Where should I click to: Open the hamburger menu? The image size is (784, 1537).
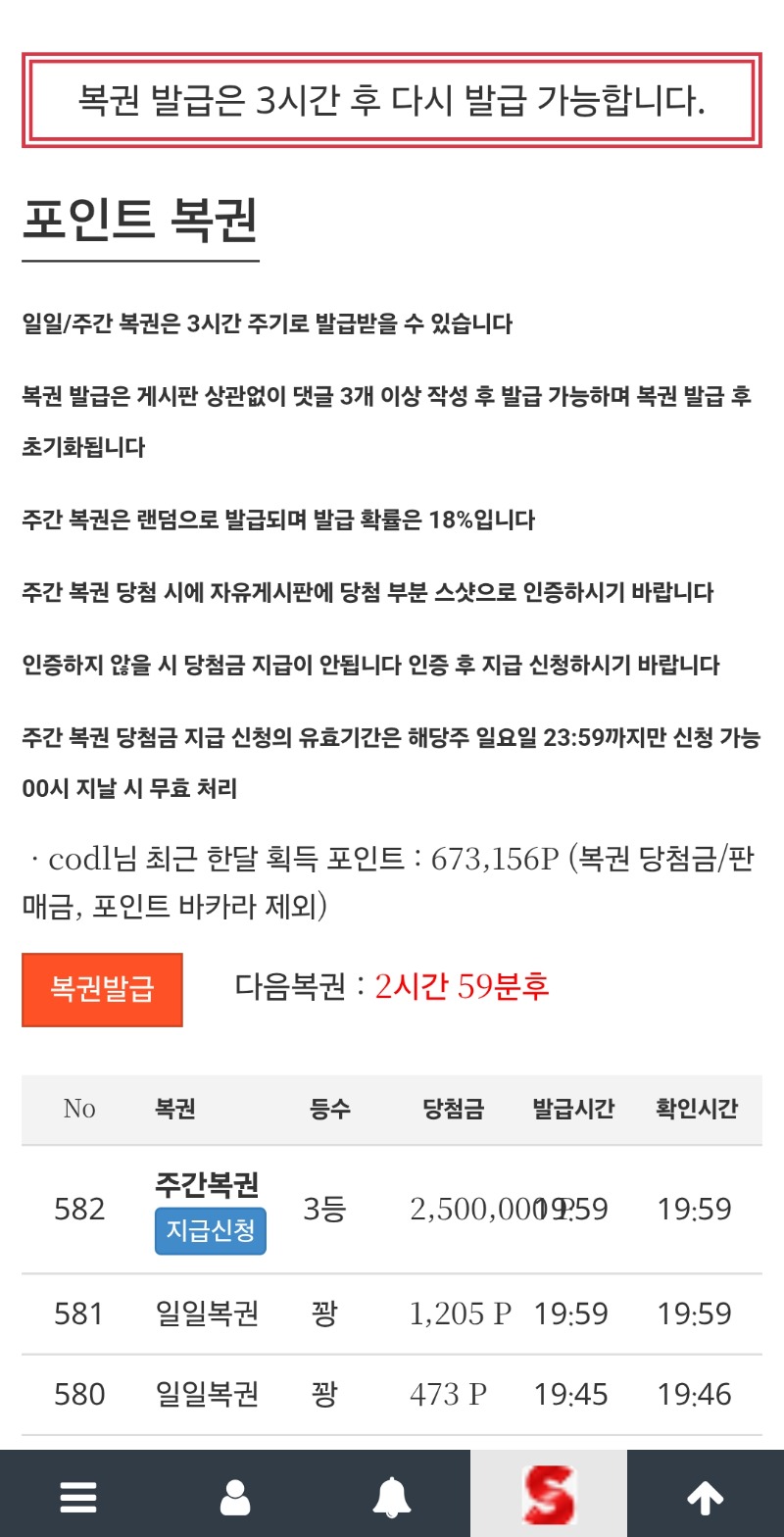(78, 1497)
